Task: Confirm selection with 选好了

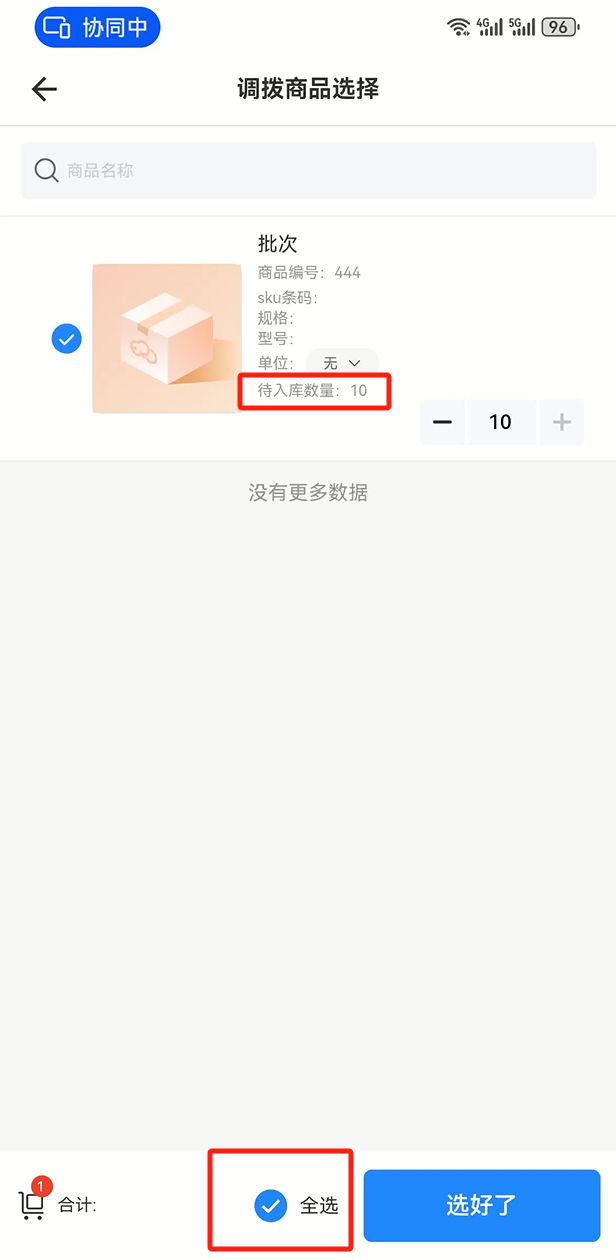Action: coord(481,1205)
